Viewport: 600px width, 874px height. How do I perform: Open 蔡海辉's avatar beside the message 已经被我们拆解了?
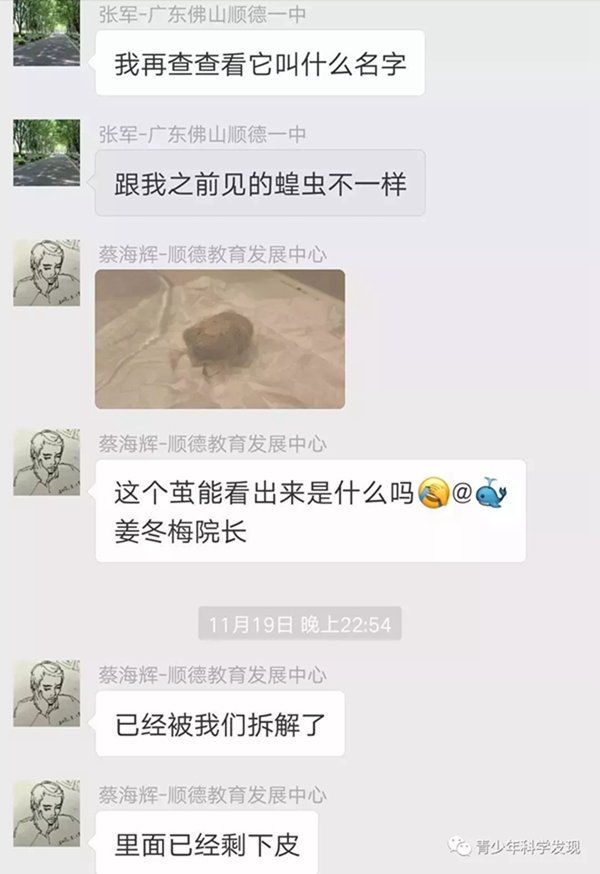tap(46, 693)
